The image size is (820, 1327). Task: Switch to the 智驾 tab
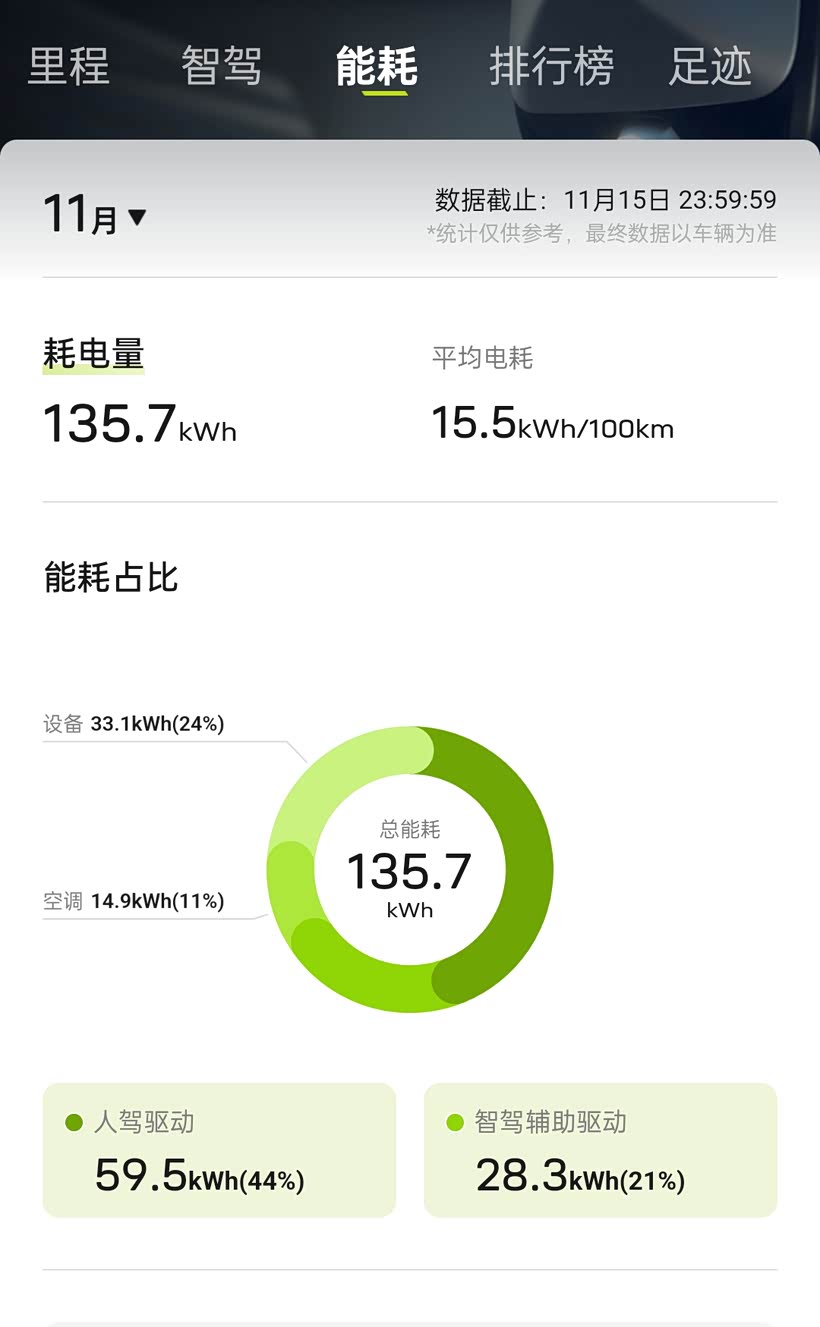pos(221,67)
